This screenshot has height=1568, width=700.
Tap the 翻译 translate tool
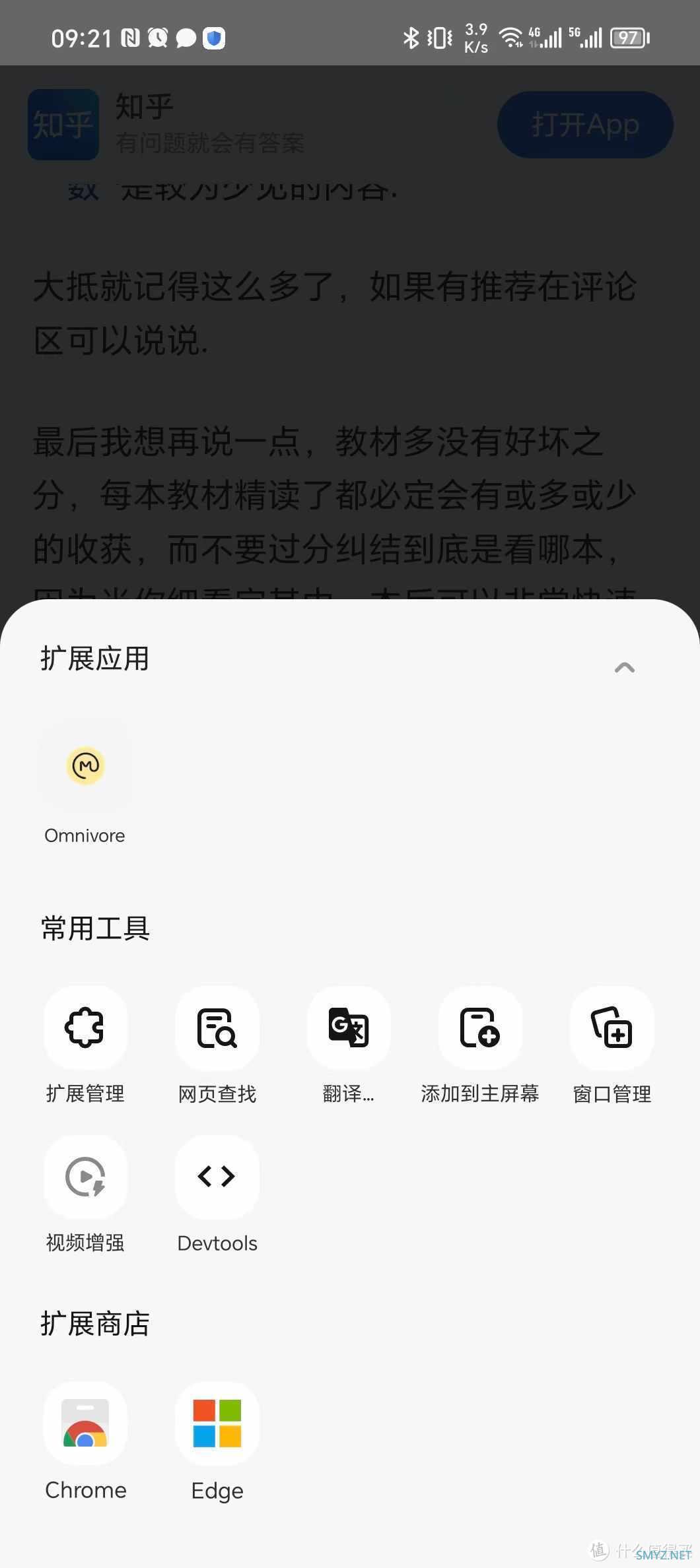[x=349, y=1028]
